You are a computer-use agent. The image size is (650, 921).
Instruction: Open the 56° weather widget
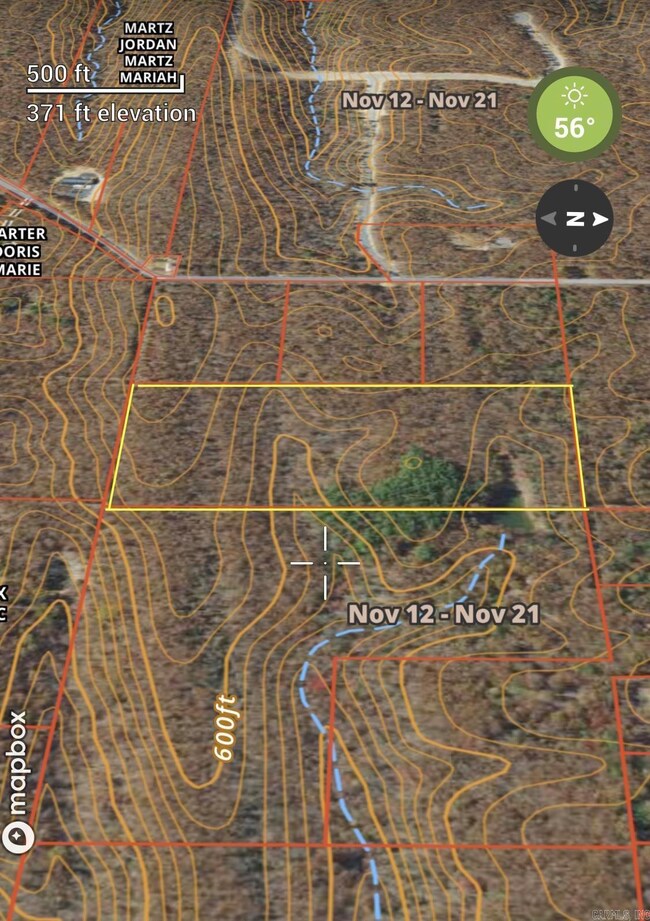tap(574, 114)
